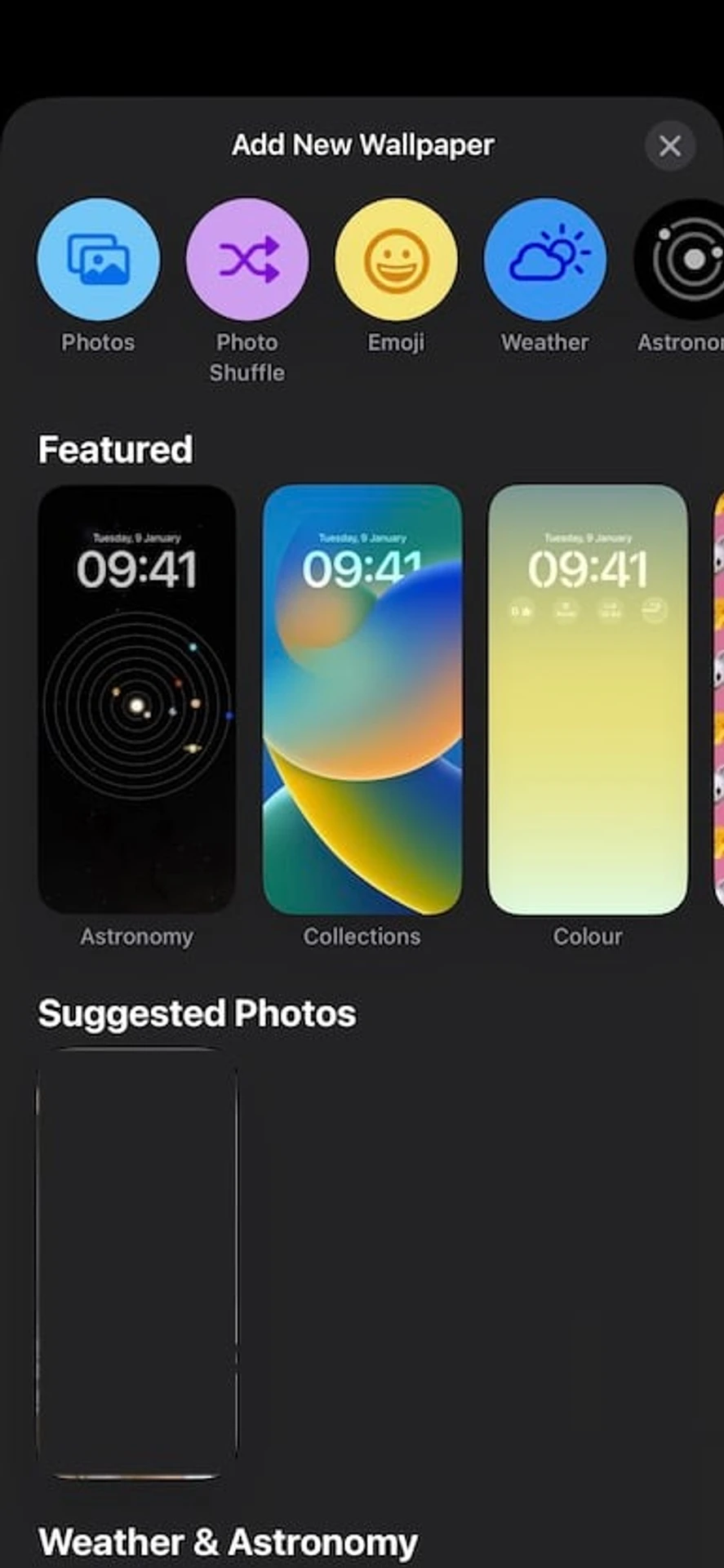724x1568 pixels.
Task: Pick the Astronomy icon in top row
Action: click(686, 260)
